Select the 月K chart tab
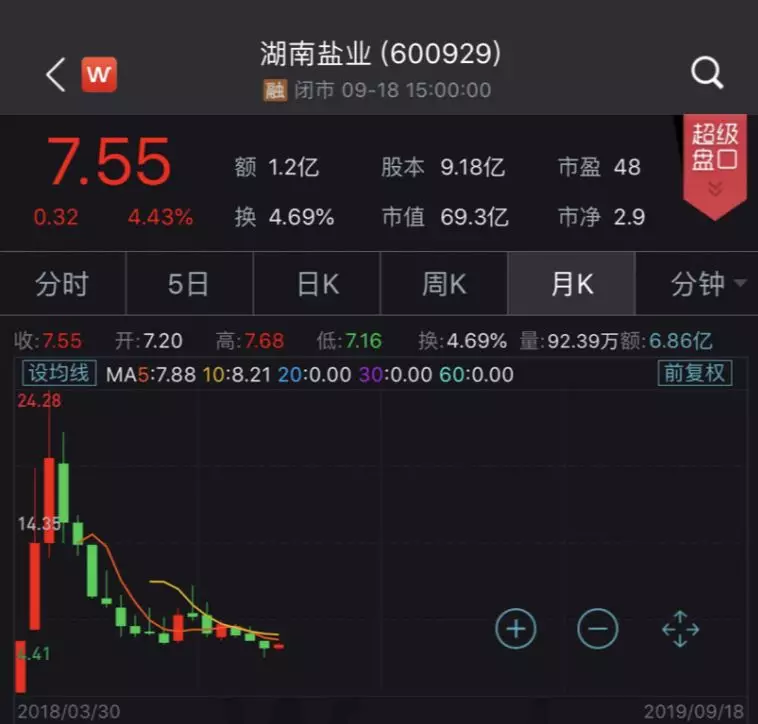This screenshot has width=758, height=724. click(571, 285)
